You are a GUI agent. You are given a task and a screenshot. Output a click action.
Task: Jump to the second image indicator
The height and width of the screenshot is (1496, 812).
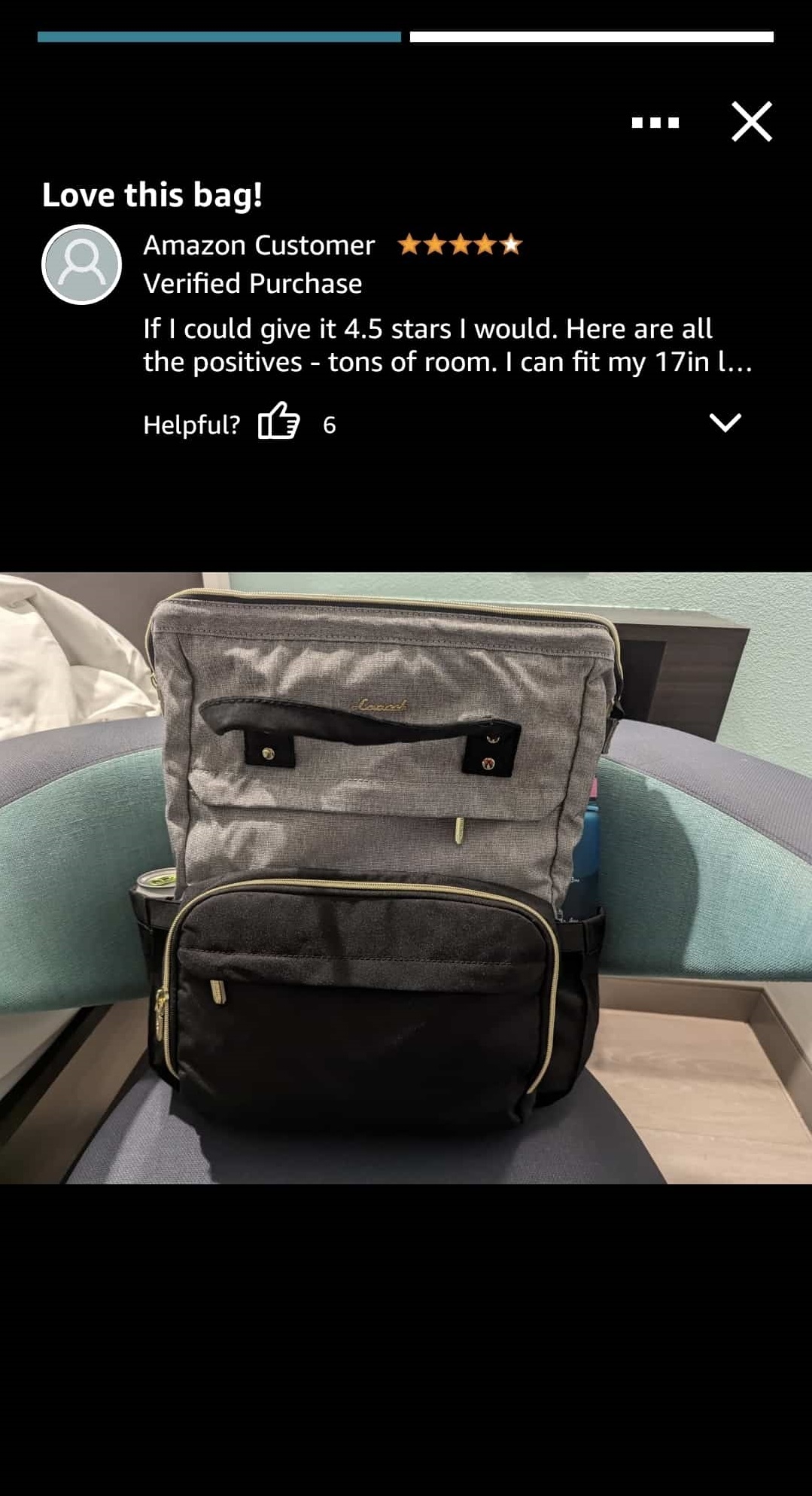(592, 37)
